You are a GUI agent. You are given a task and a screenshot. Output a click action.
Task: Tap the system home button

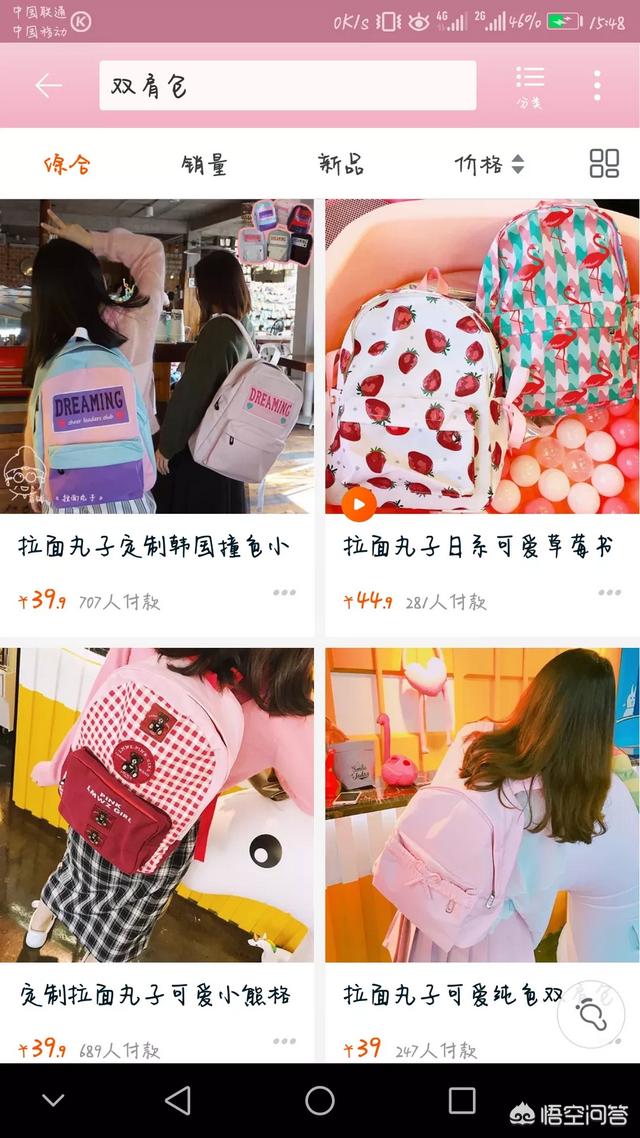(x=320, y=1100)
